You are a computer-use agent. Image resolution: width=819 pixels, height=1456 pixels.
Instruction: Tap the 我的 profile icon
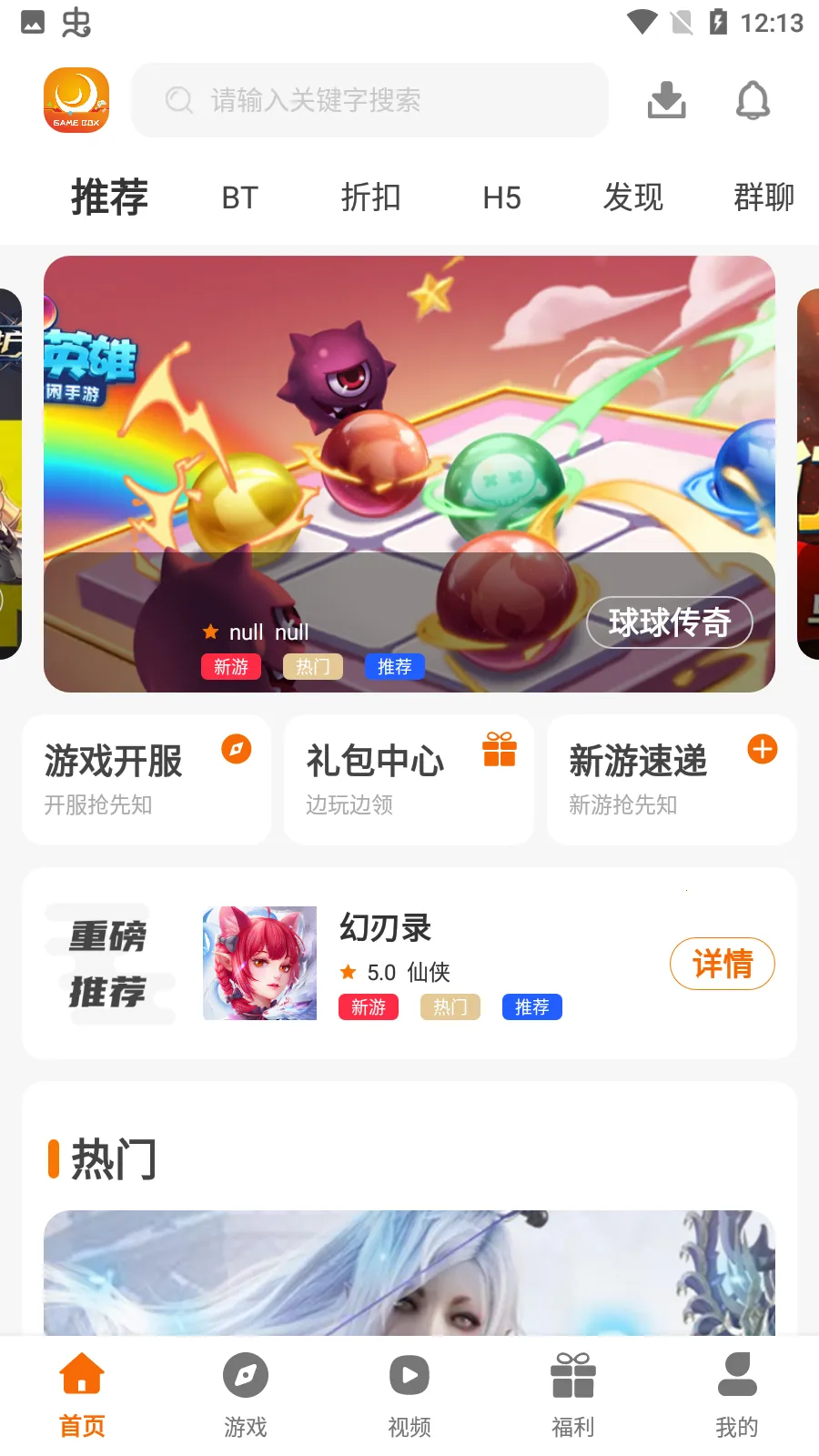(737, 1374)
